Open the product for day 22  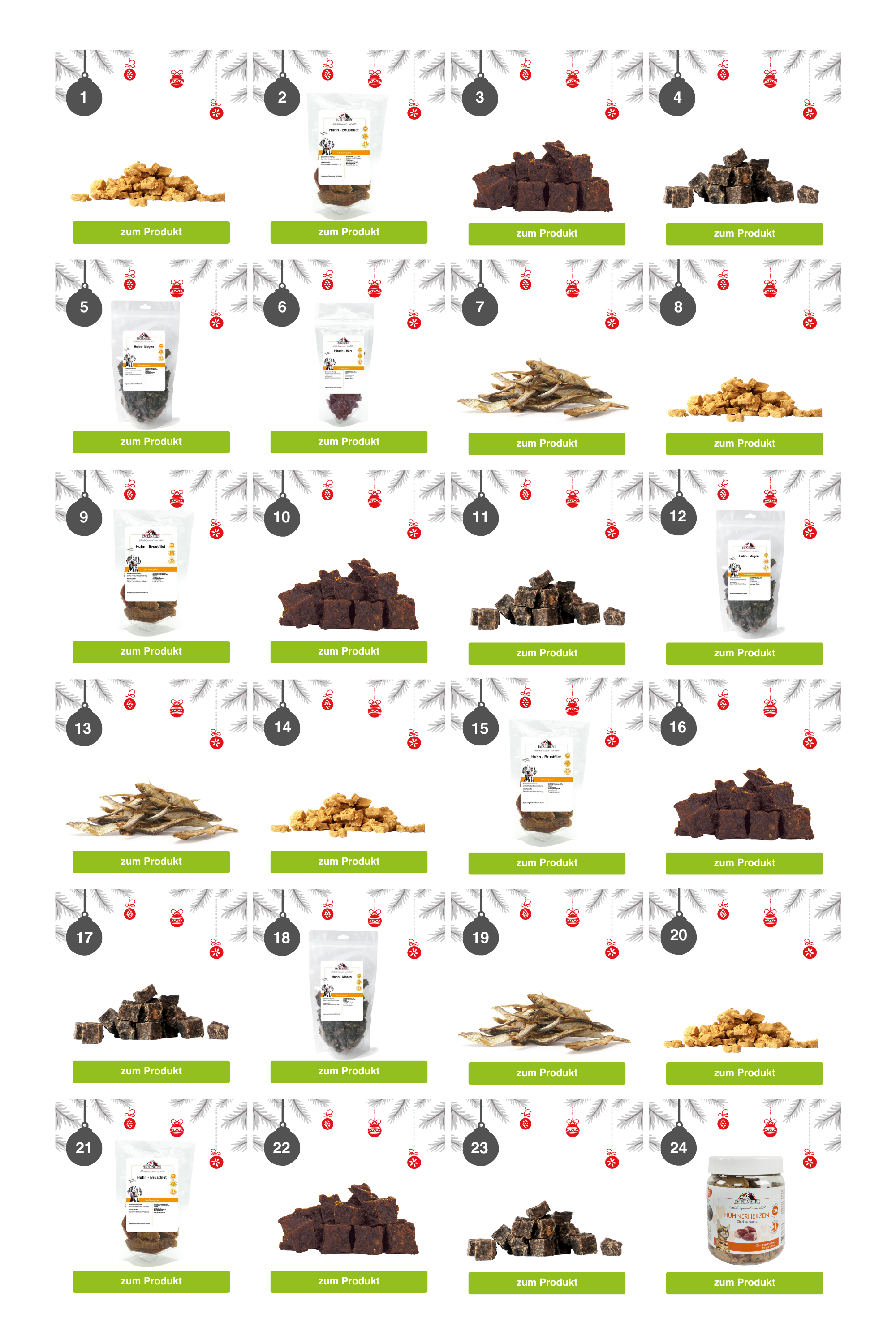point(349,1281)
